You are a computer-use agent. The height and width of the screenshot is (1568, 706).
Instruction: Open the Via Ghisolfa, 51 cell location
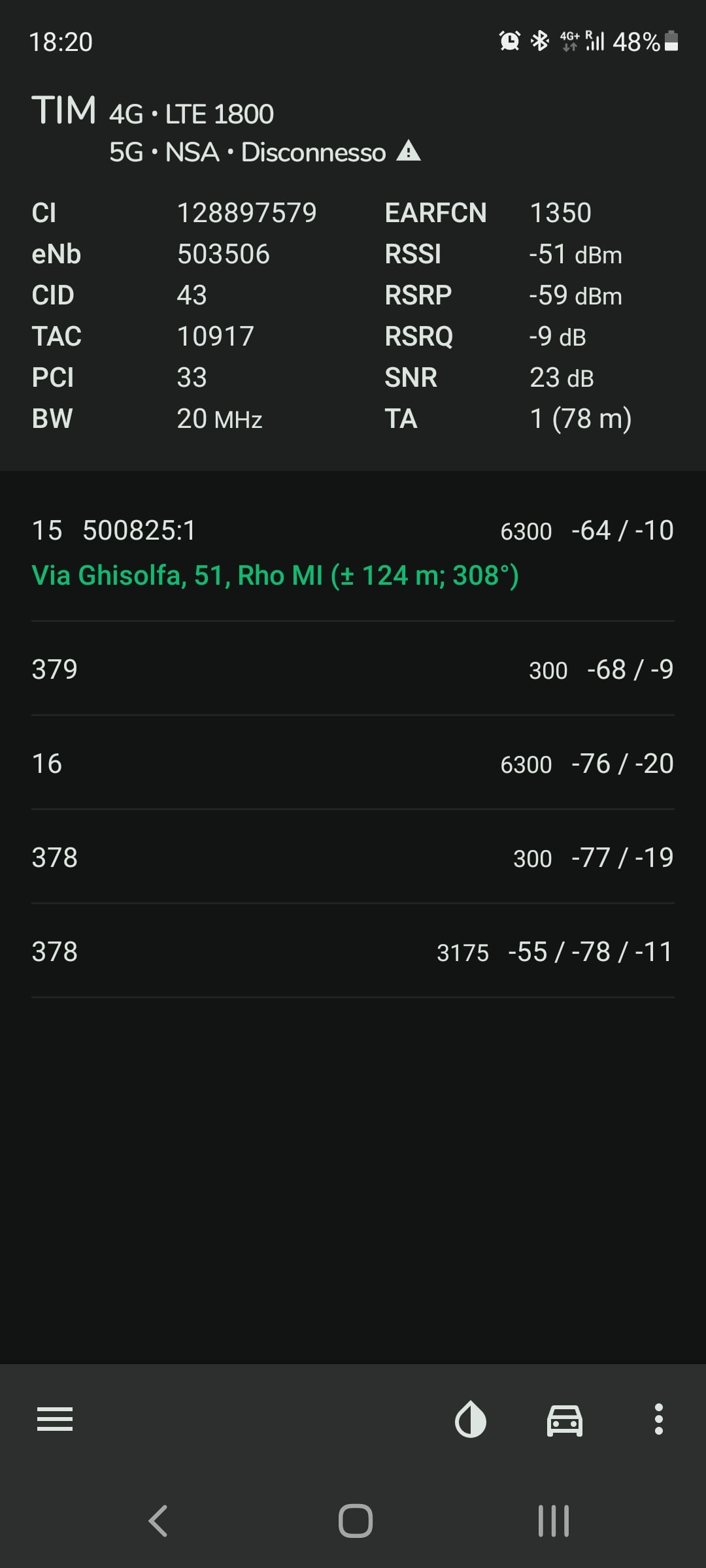tap(275, 576)
